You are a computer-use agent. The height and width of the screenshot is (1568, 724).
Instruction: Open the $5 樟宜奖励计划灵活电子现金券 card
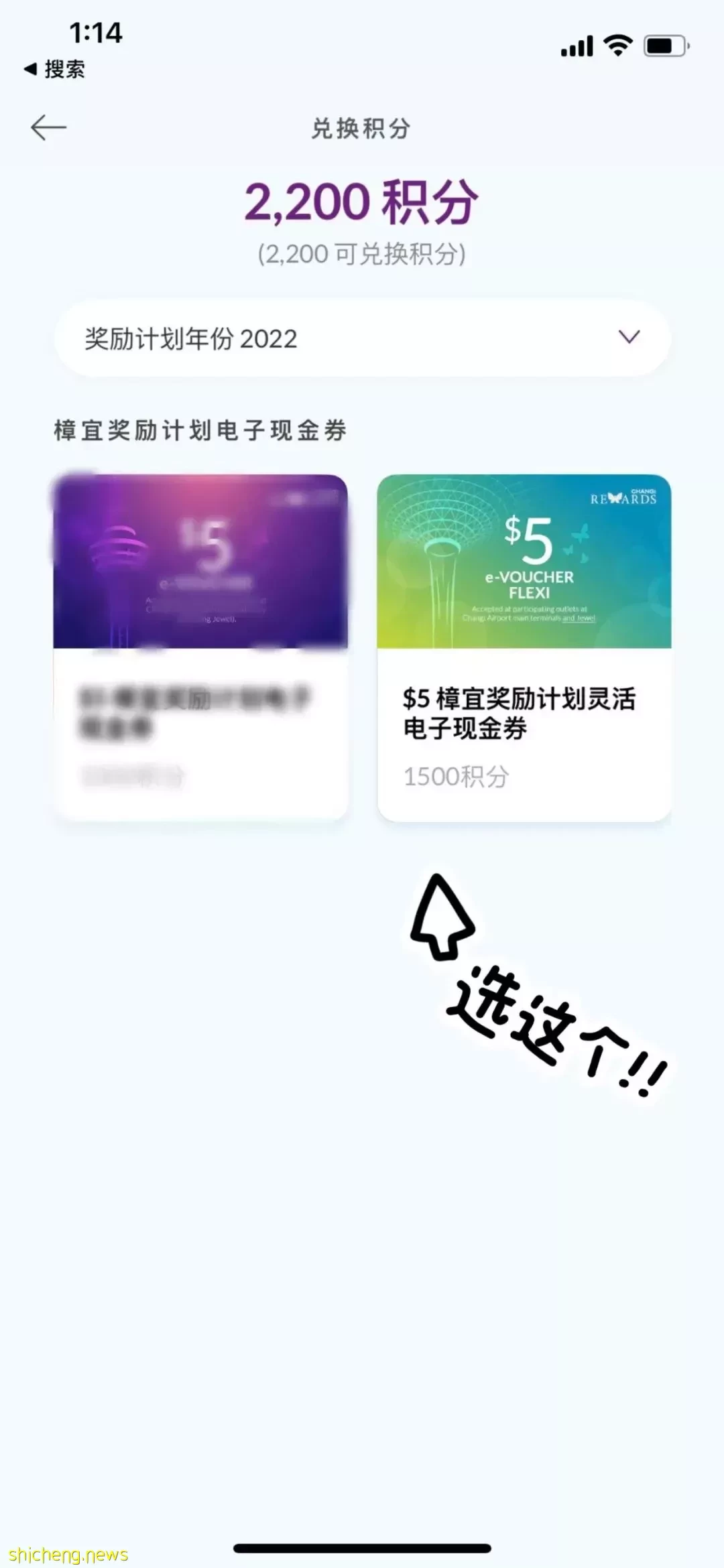click(524, 648)
